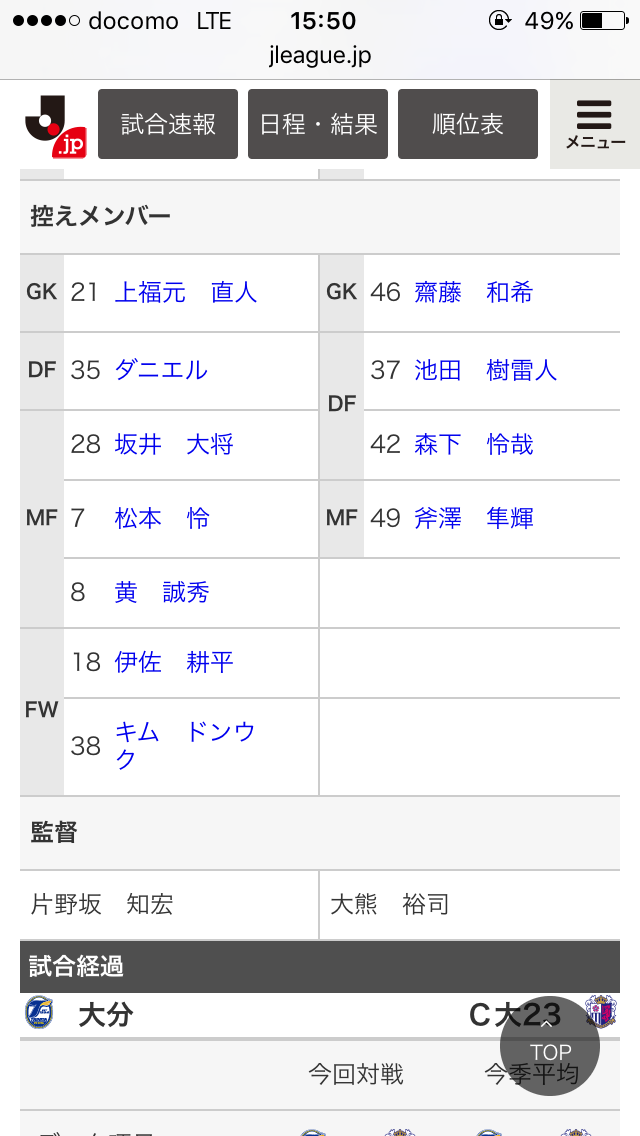The width and height of the screenshot is (640, 1136).
Task: View player 上福元 直人 profile
Action: click(186, 292)
